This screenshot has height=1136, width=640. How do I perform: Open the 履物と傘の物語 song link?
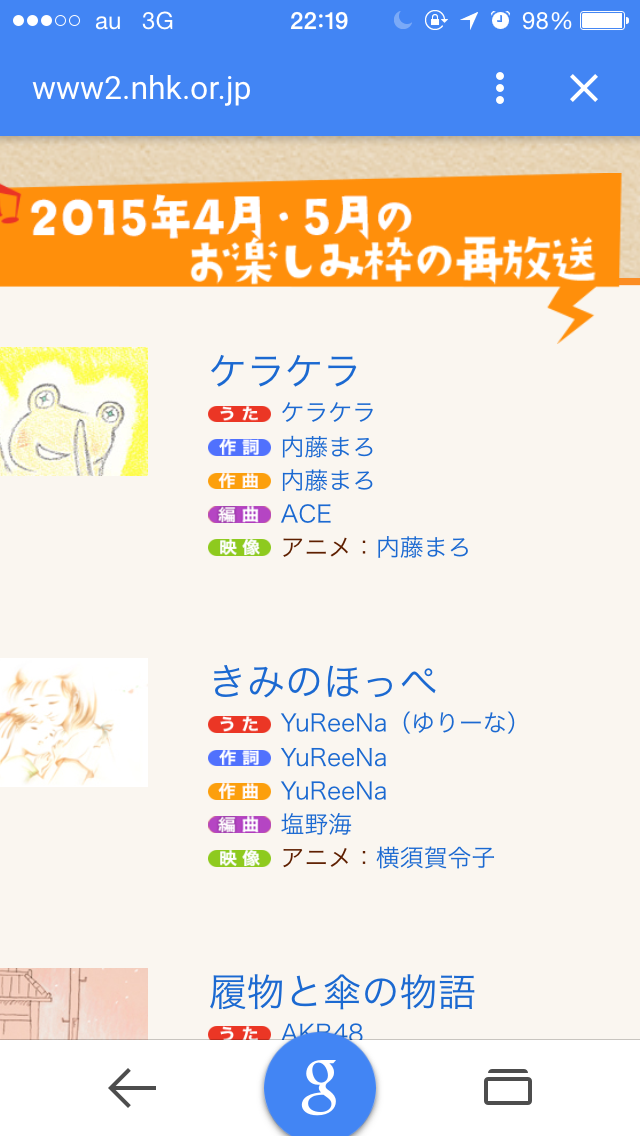point(342,991)
